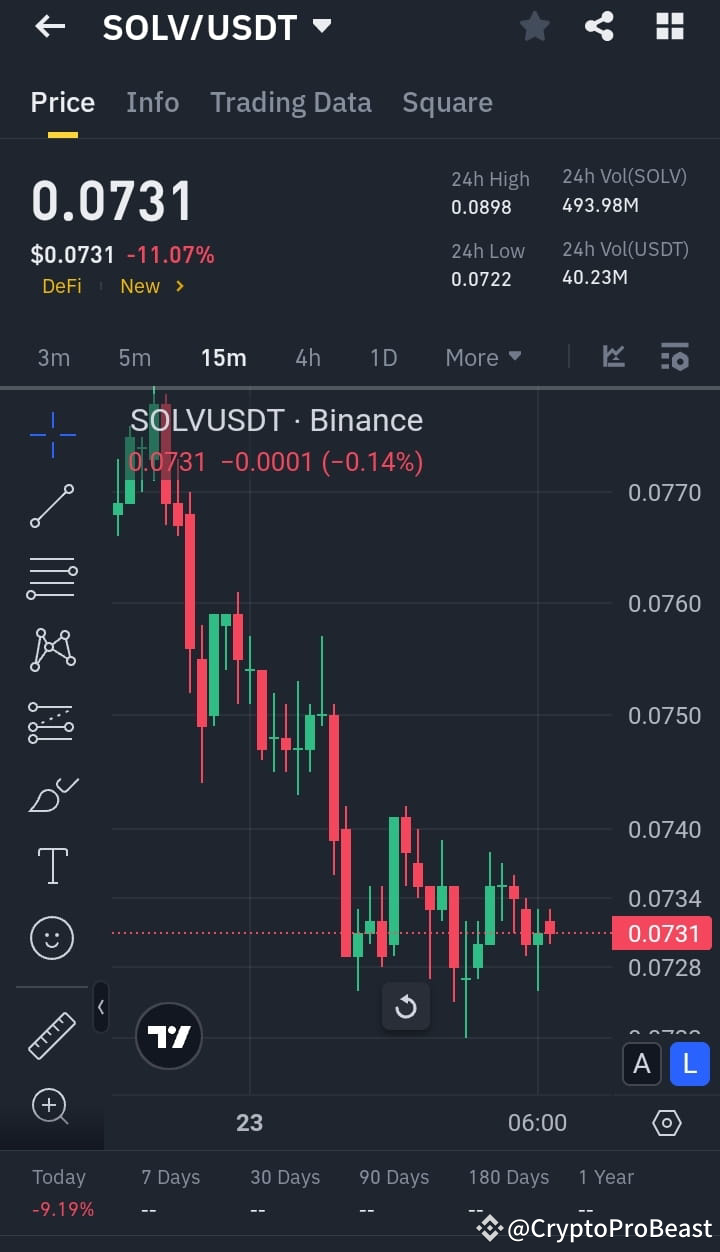Open the More timeframes dropdown
The height and width of the screenshot is (1252, 720).
tap(483, 357)
